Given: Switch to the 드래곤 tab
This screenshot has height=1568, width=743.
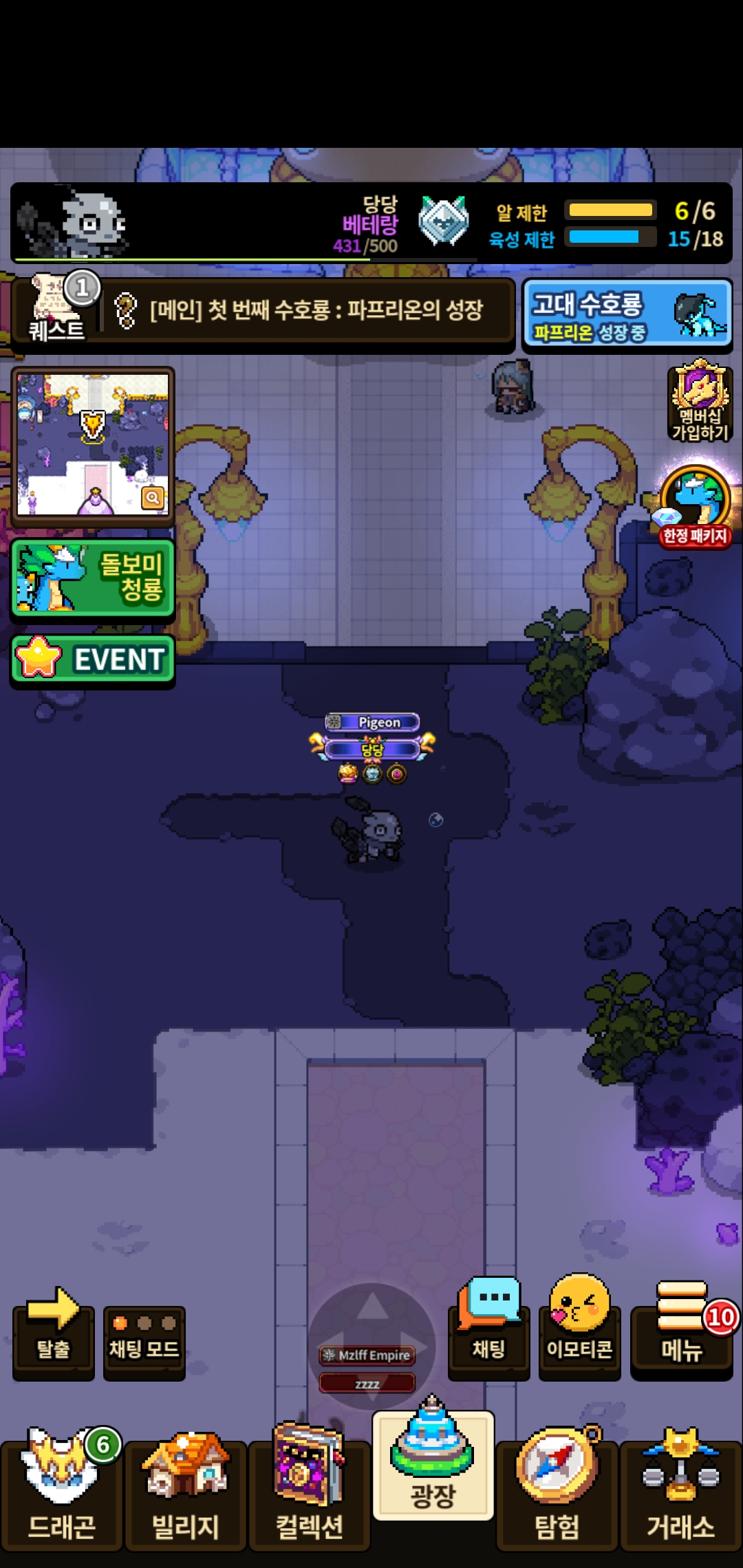Looking at the screenshot, I should pos(62,1492).
